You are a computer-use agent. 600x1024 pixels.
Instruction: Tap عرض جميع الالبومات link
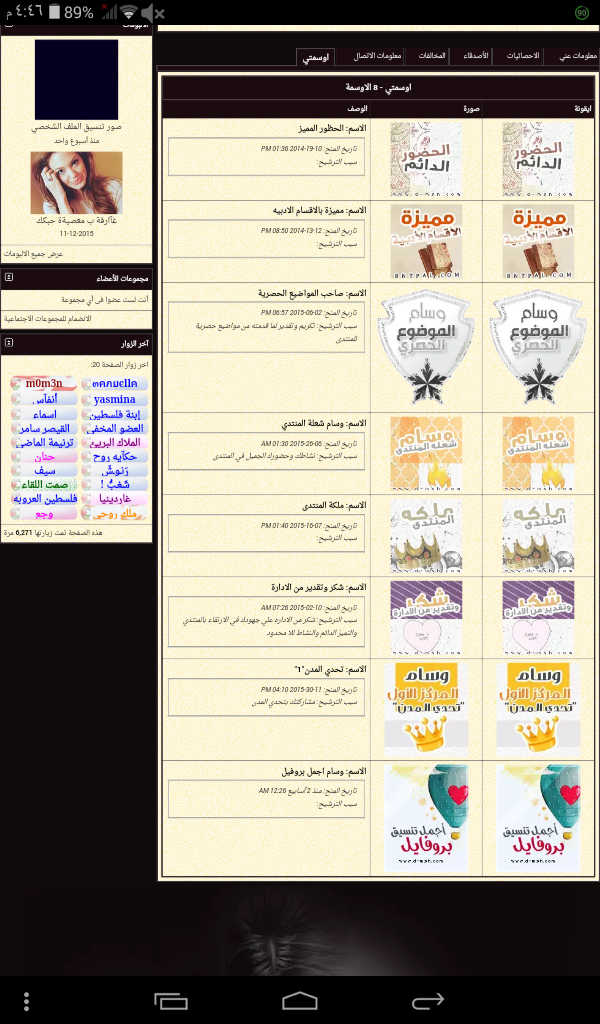click(x=34, y=253)
